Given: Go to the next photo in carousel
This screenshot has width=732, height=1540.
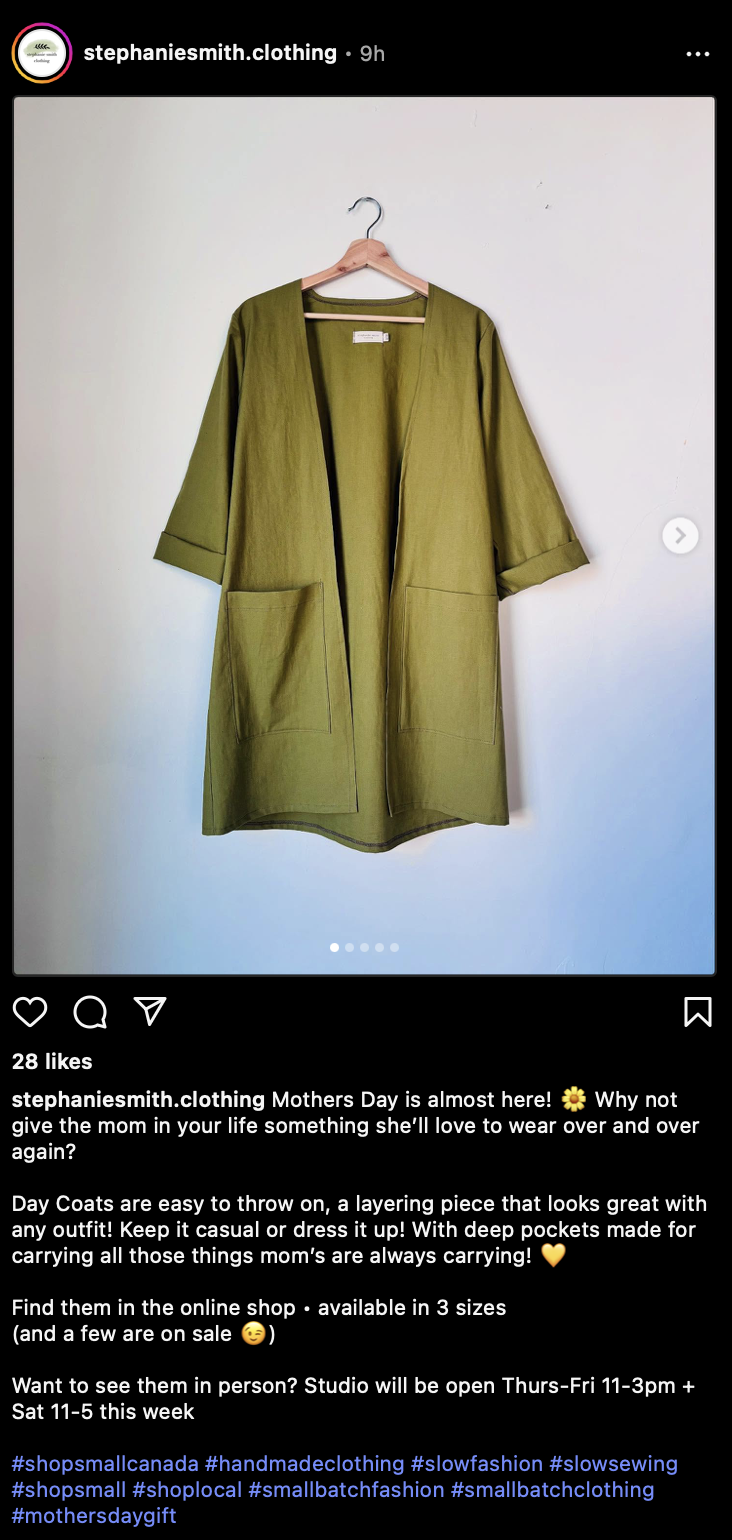Looking at the screenshot, I should point(680,536).
